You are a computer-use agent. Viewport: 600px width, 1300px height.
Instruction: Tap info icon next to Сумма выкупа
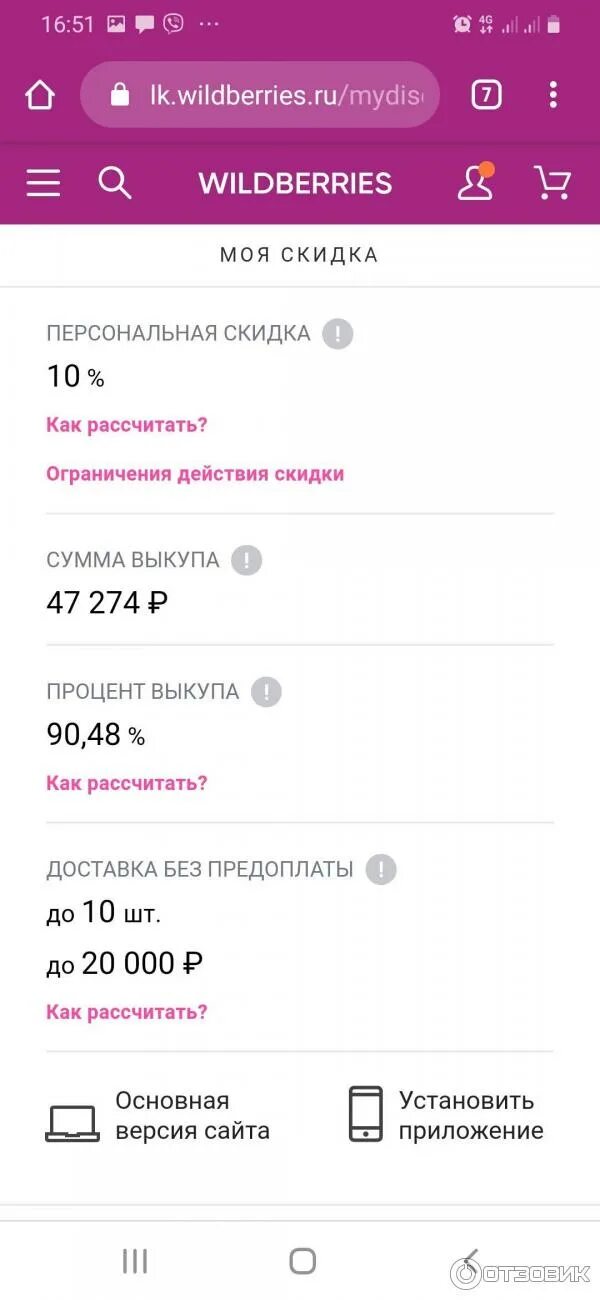pos(246,560)
